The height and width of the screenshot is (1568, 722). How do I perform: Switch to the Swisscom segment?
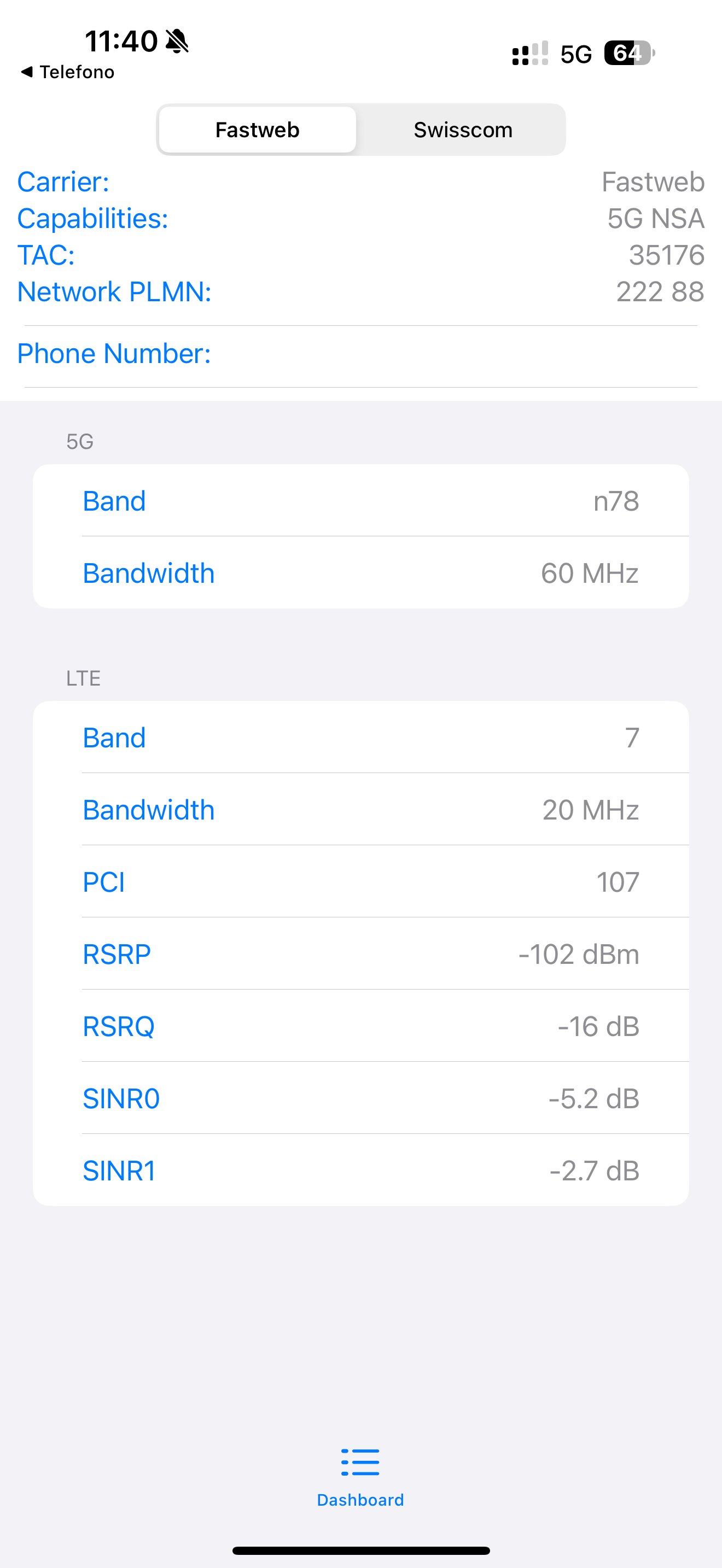[x=463, y=130]
